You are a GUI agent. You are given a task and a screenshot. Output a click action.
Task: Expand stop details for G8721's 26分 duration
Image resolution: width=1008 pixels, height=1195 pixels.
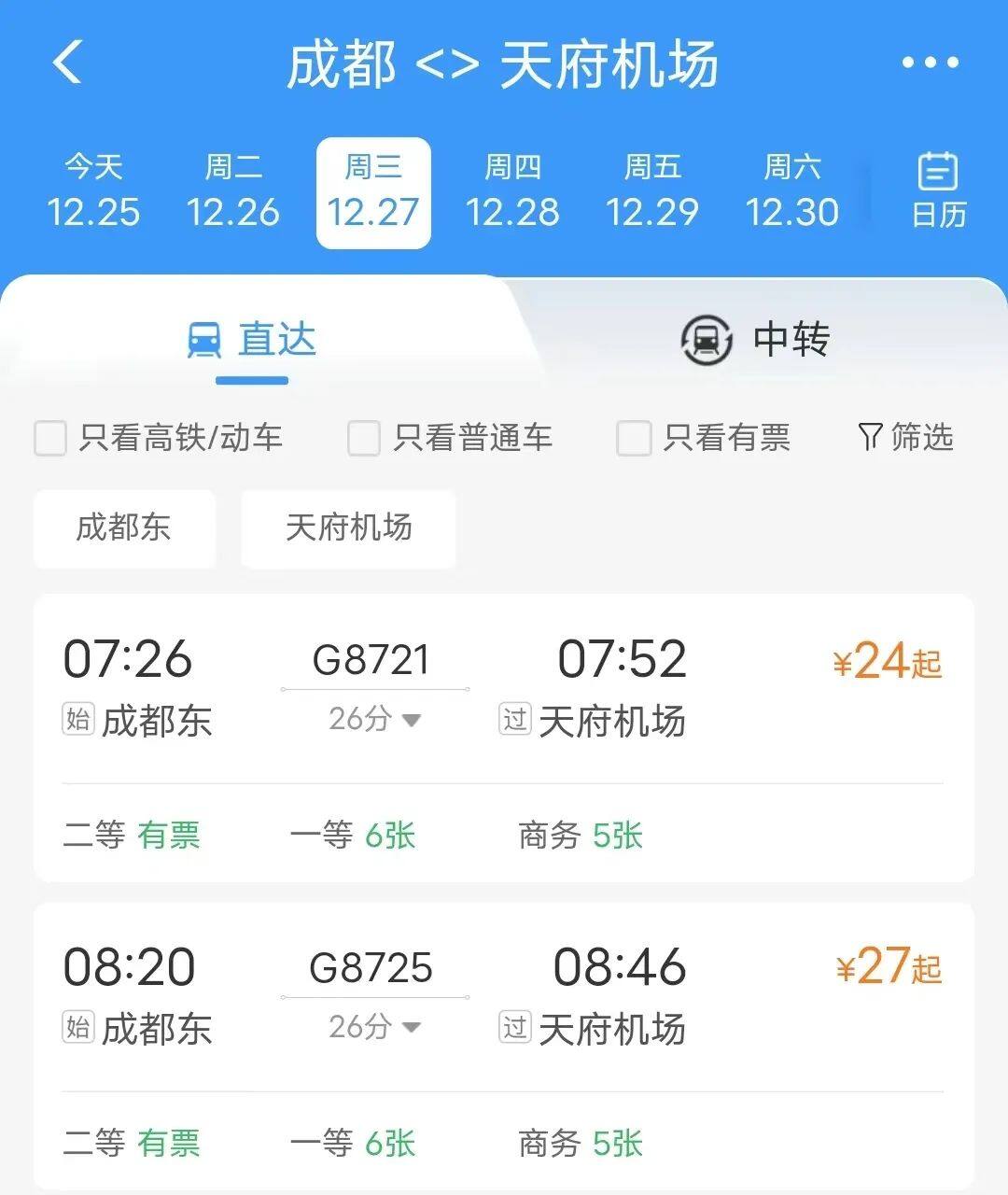[373, 720]
